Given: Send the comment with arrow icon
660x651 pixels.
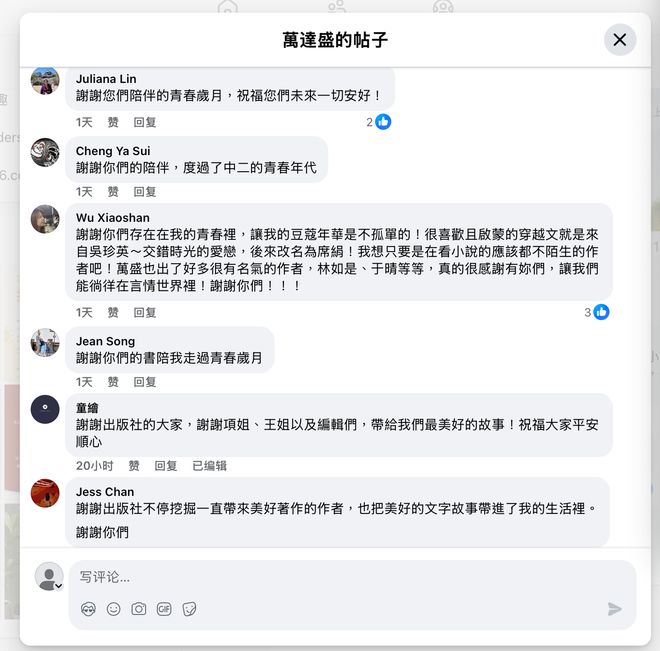Looking at the screenshot, I should [614, 609].
